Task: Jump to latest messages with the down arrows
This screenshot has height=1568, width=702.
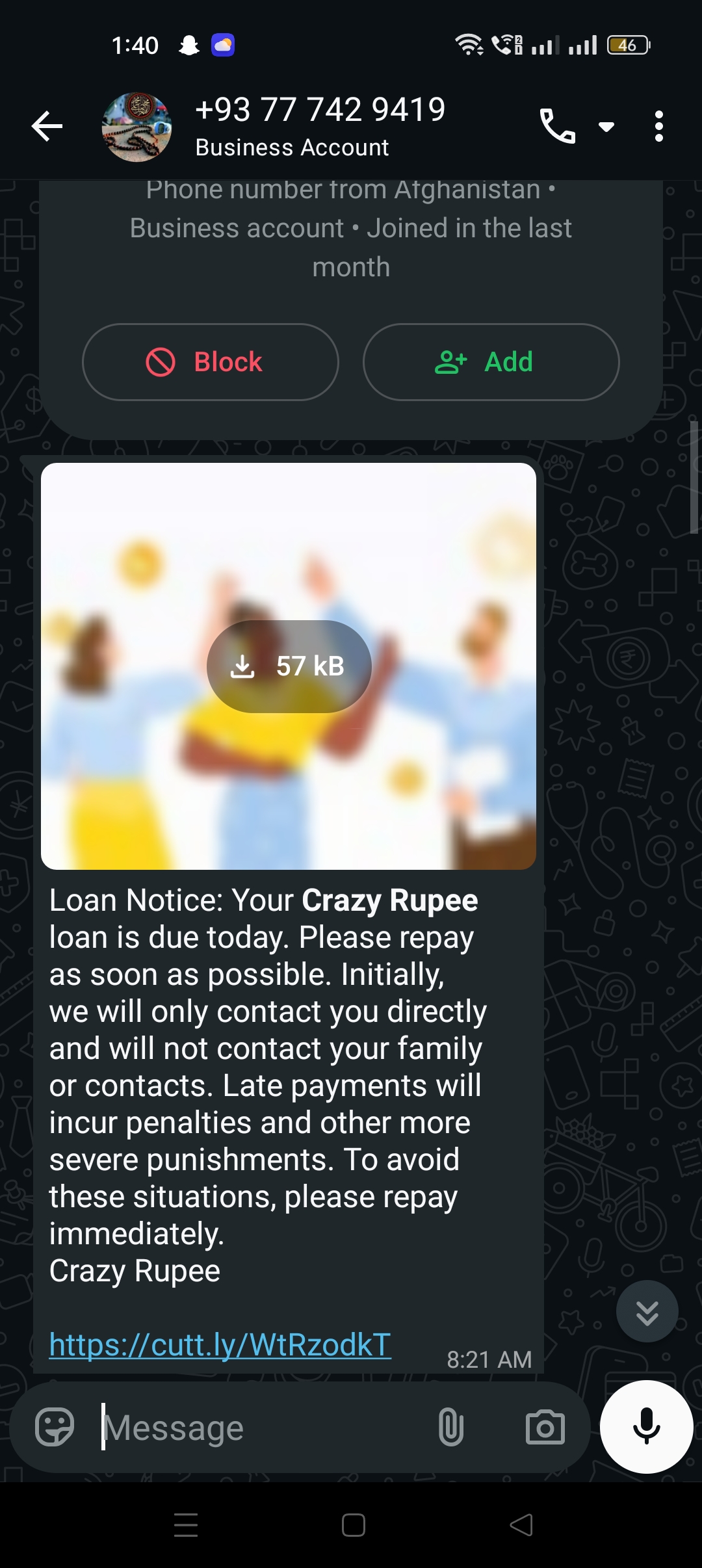Action: coord(647,1311)
